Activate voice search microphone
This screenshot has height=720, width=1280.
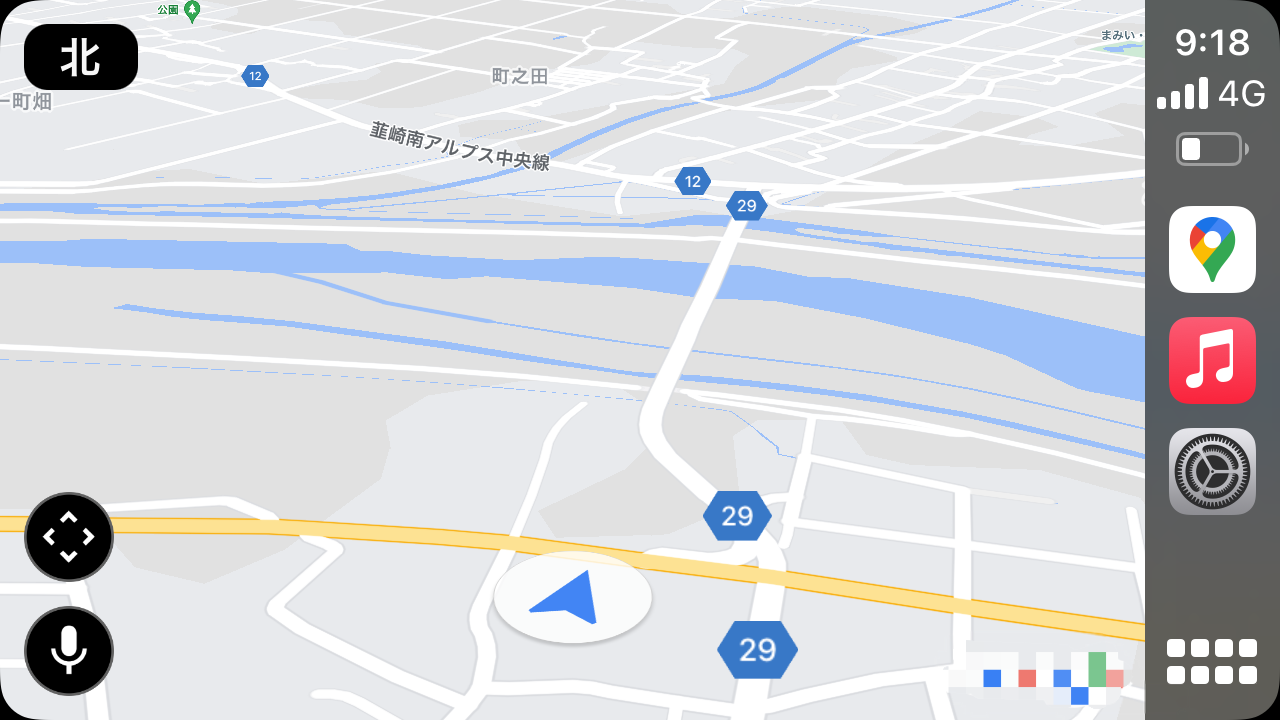point(69,651)
